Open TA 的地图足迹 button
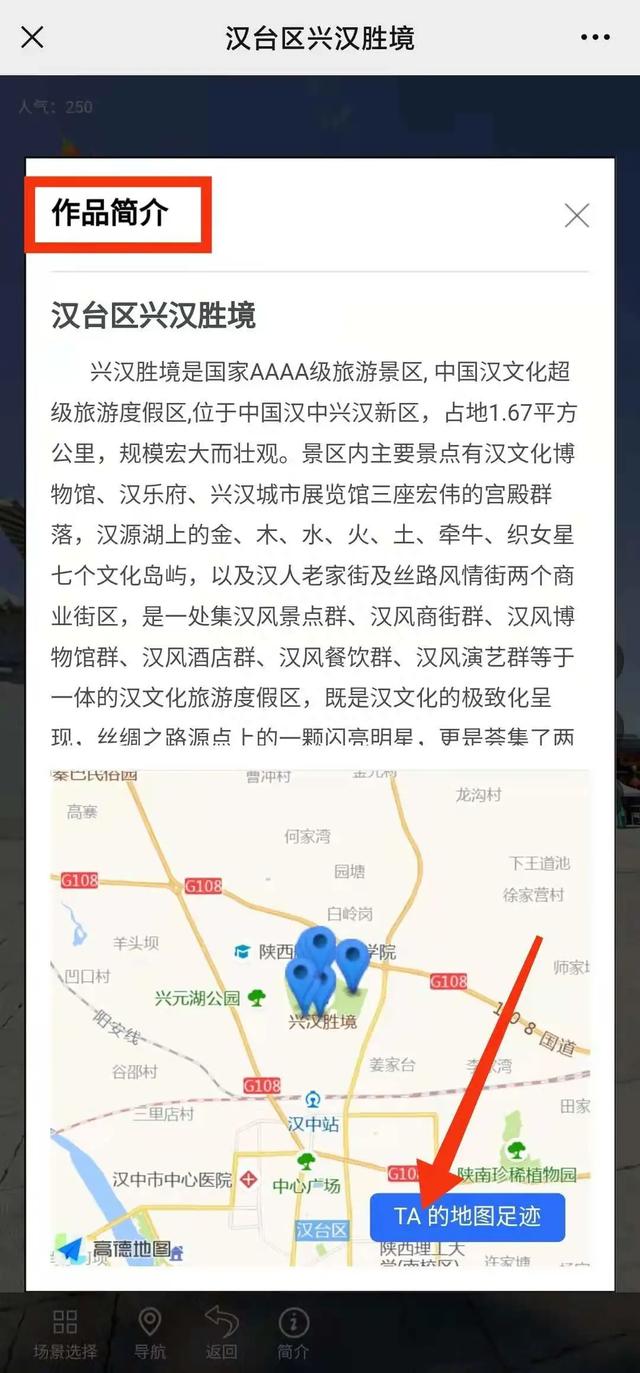The width and height of the screenshot is (640, 1373). pyautogui.click(x=467, y=1216)
